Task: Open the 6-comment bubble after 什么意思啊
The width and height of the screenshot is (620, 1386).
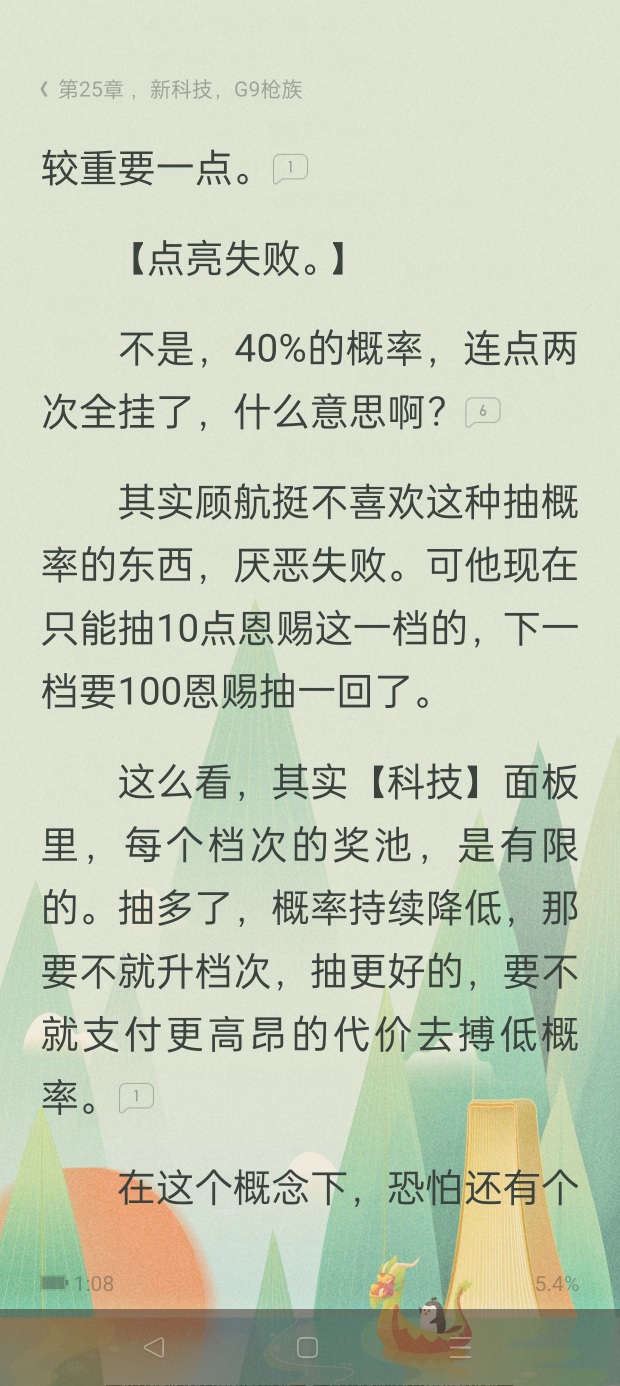Action: (483, 412)
